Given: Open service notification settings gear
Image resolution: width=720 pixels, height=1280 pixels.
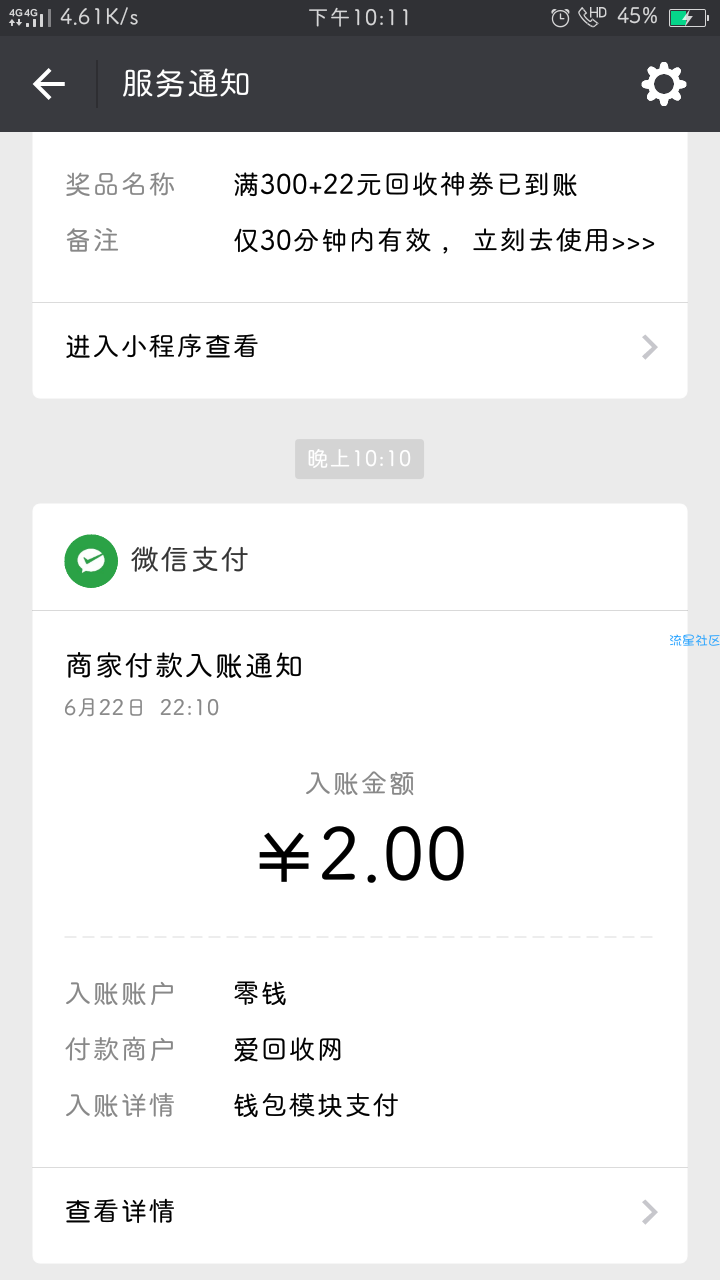Looking at the screenshot, I should tap(664, 84).
